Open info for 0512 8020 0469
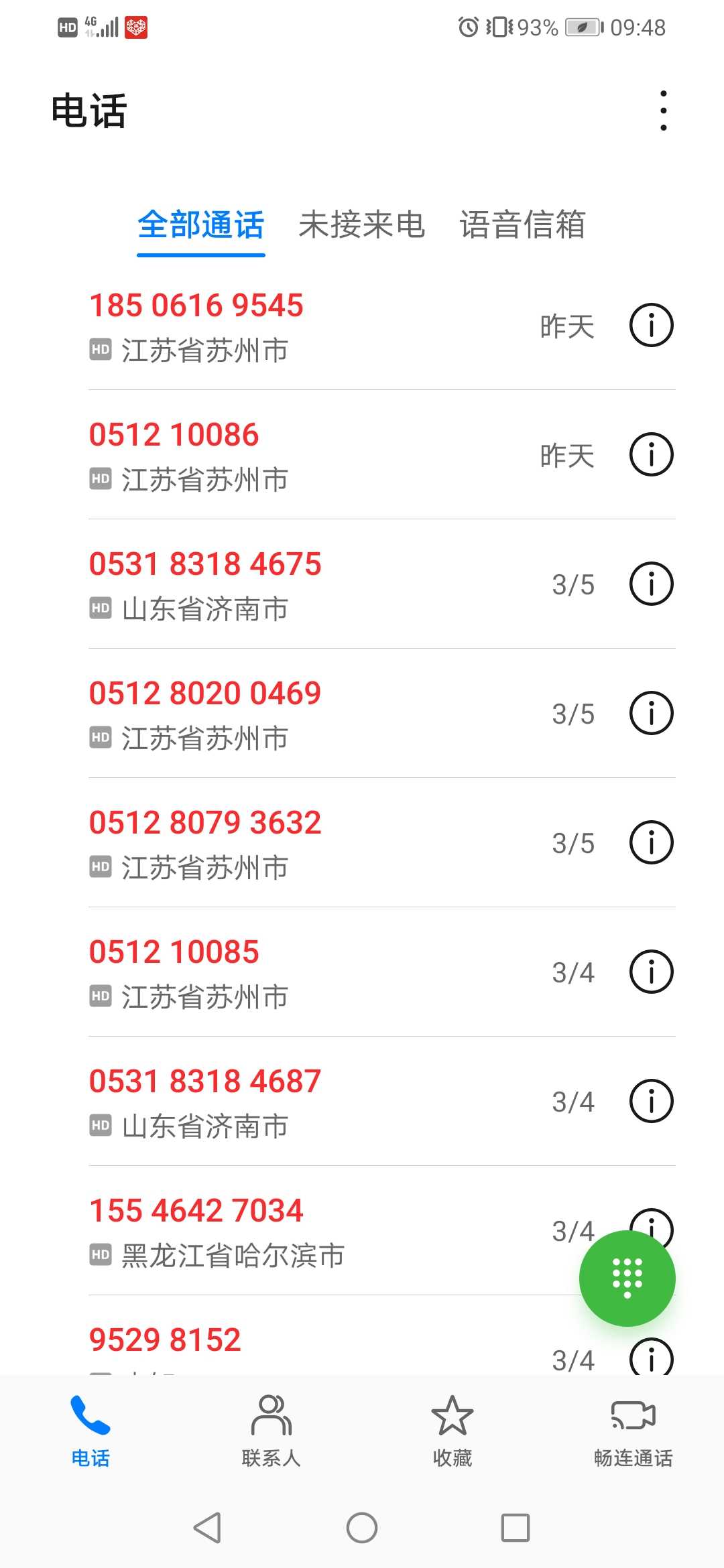This screenshot has height=1568, width=724. click(651, 714)
